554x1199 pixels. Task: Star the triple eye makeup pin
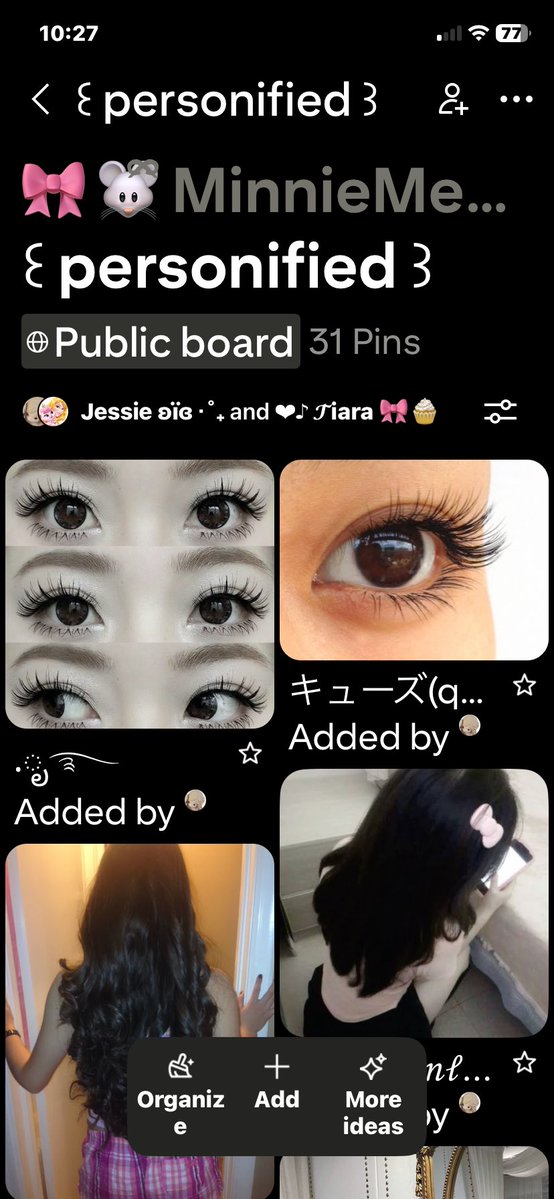[x=250, y=754]
